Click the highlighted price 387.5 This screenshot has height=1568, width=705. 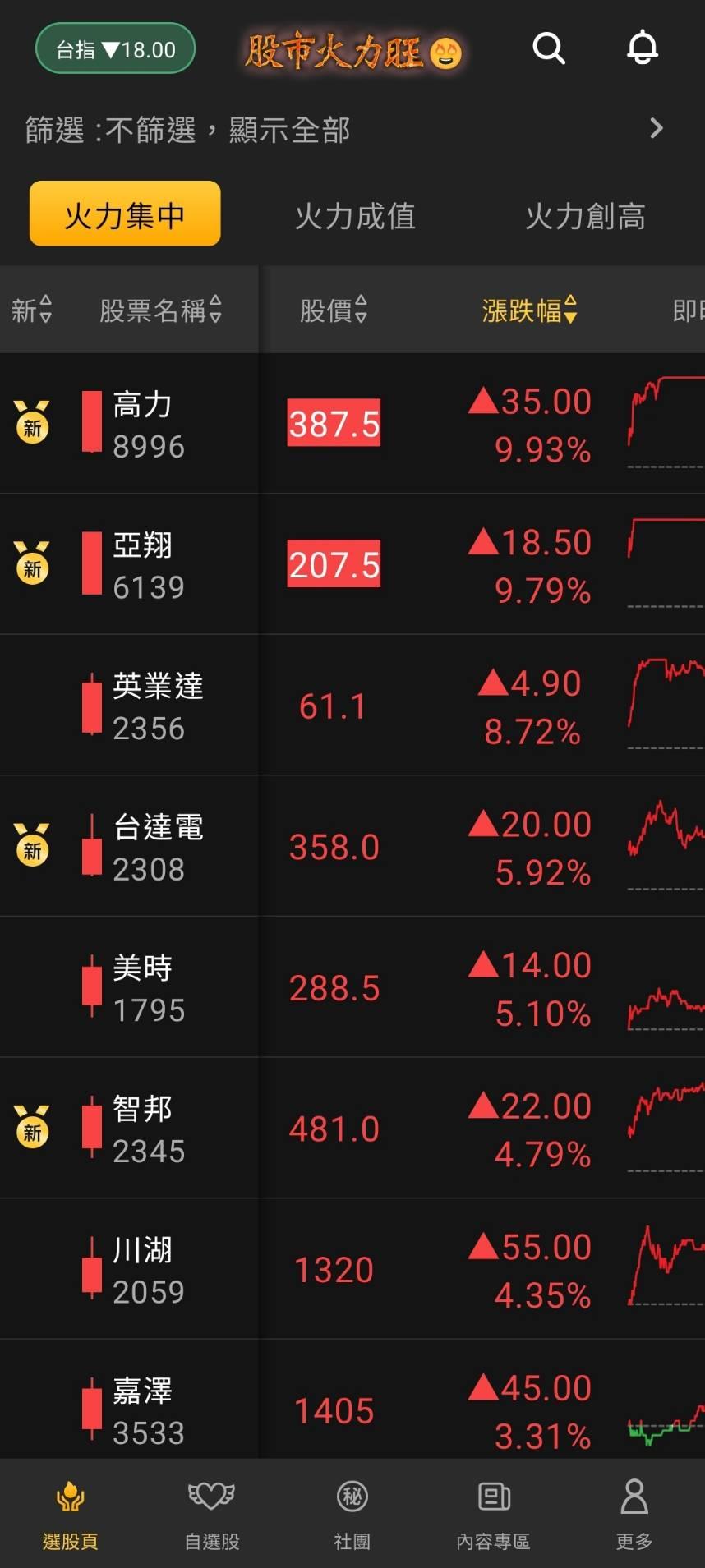click(333, 424)
